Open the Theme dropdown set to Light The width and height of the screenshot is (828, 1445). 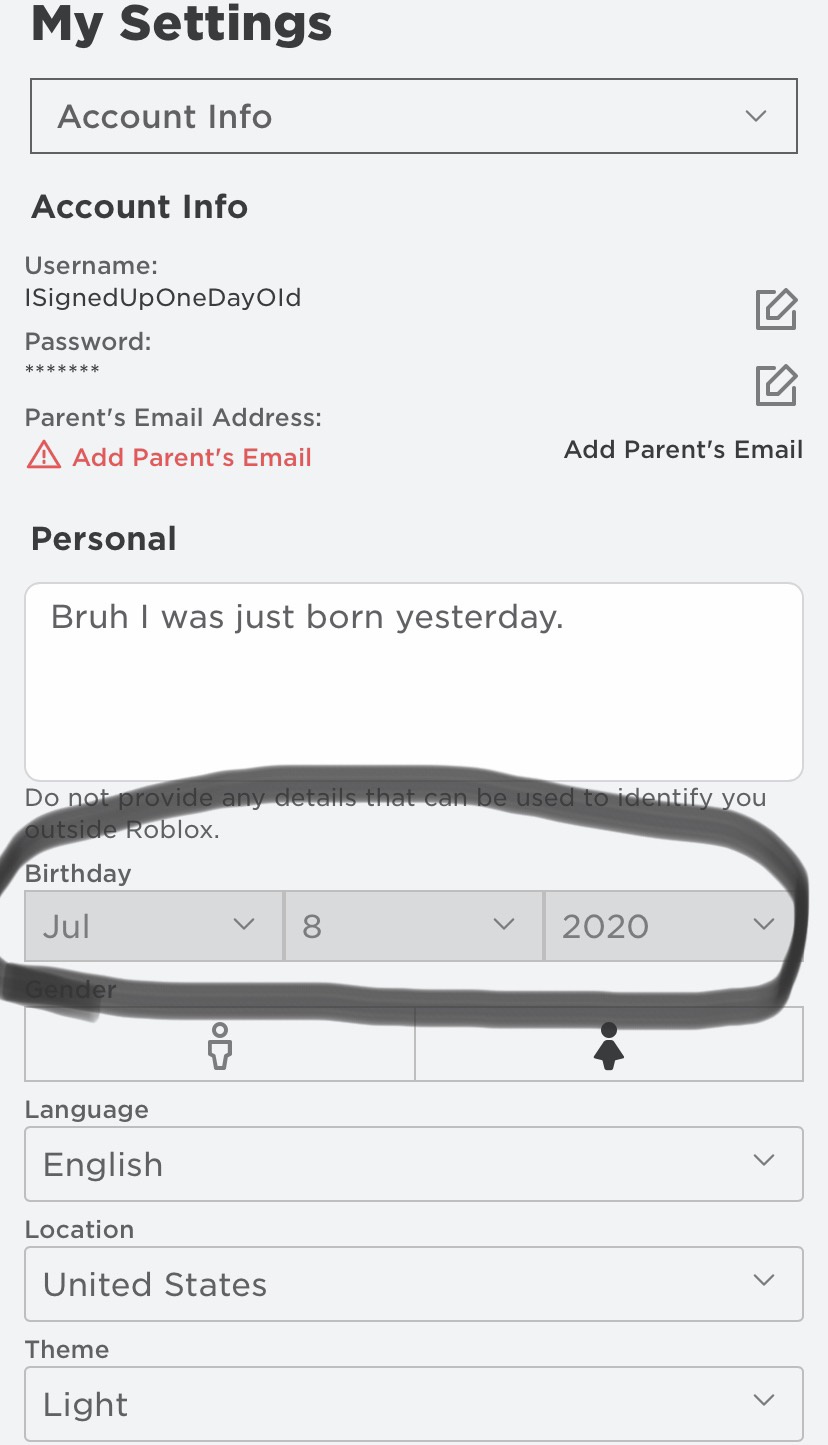click(413, 1403)
